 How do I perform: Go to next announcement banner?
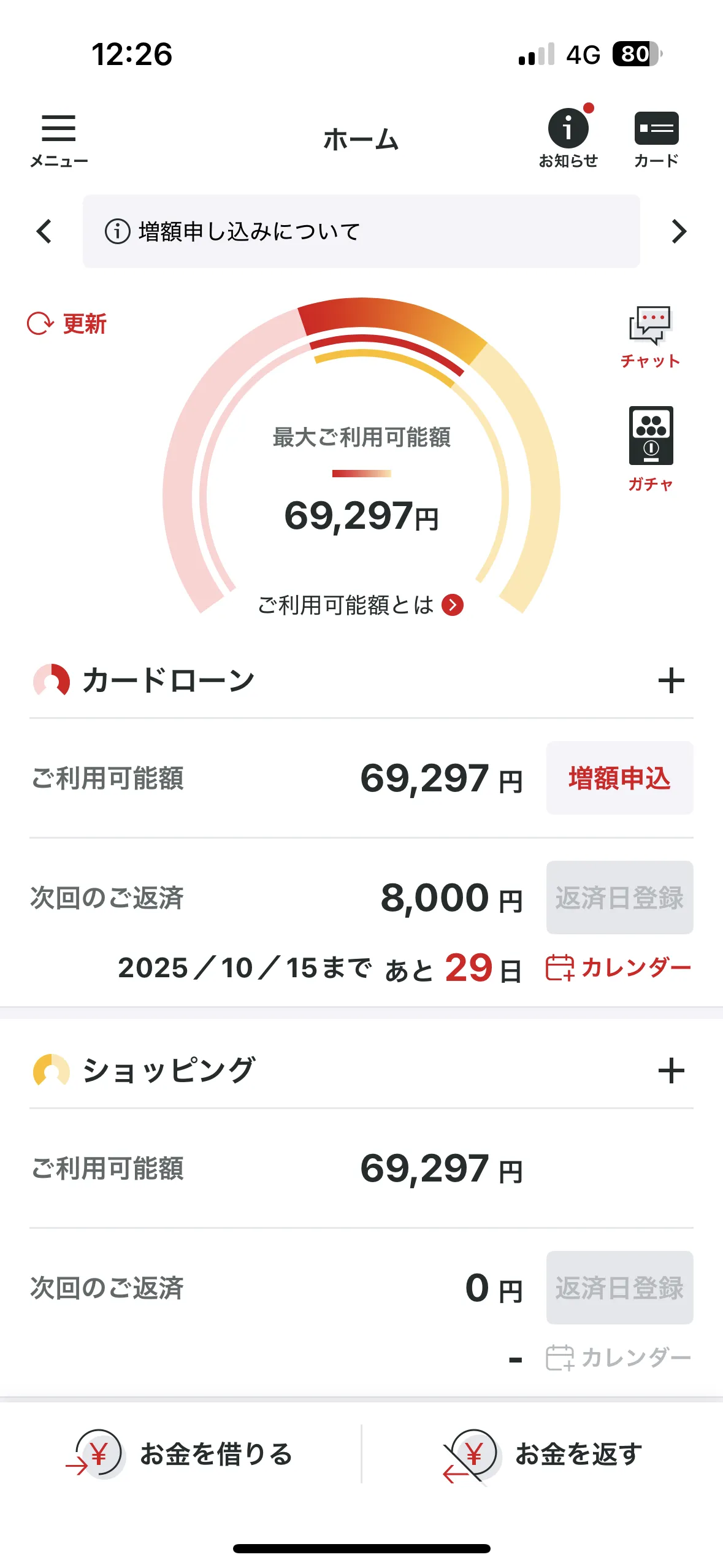(678, 231)
